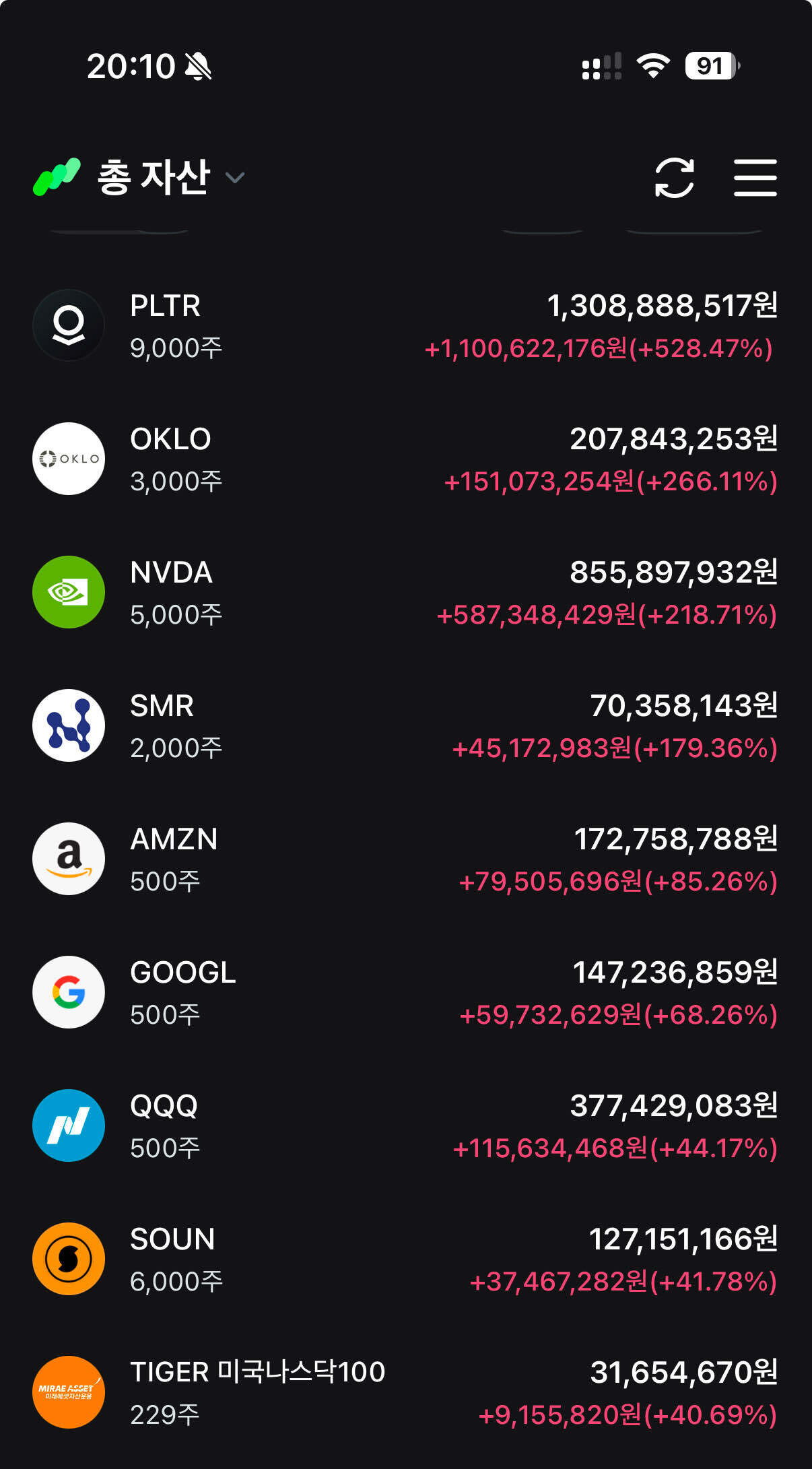Select the SOUN holding
The image size is (812, 1469).
click(x=405, y=1260)
